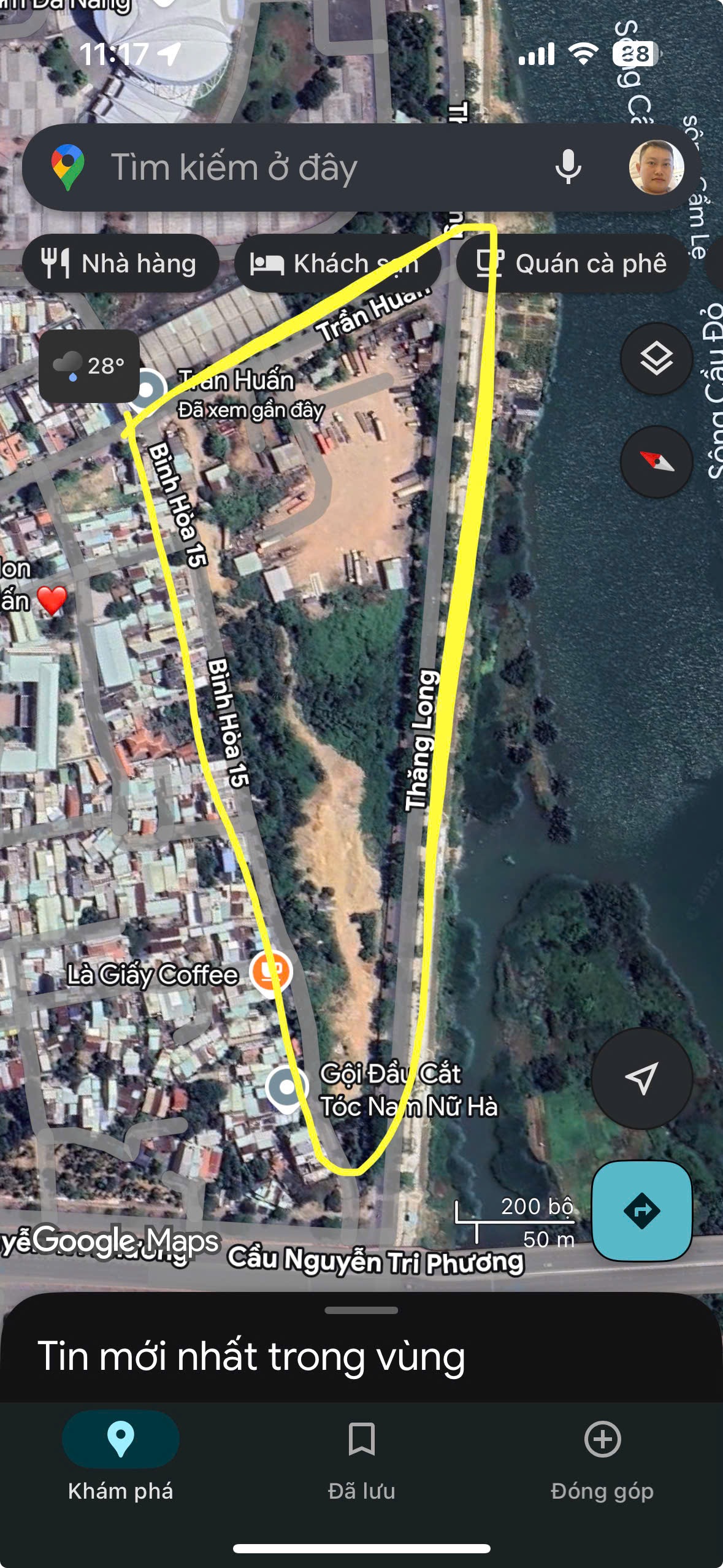The height and width of the screenshot is (1568, 723).
Task: Tap the saved place heart marker
Action: [x=52, y=600]
